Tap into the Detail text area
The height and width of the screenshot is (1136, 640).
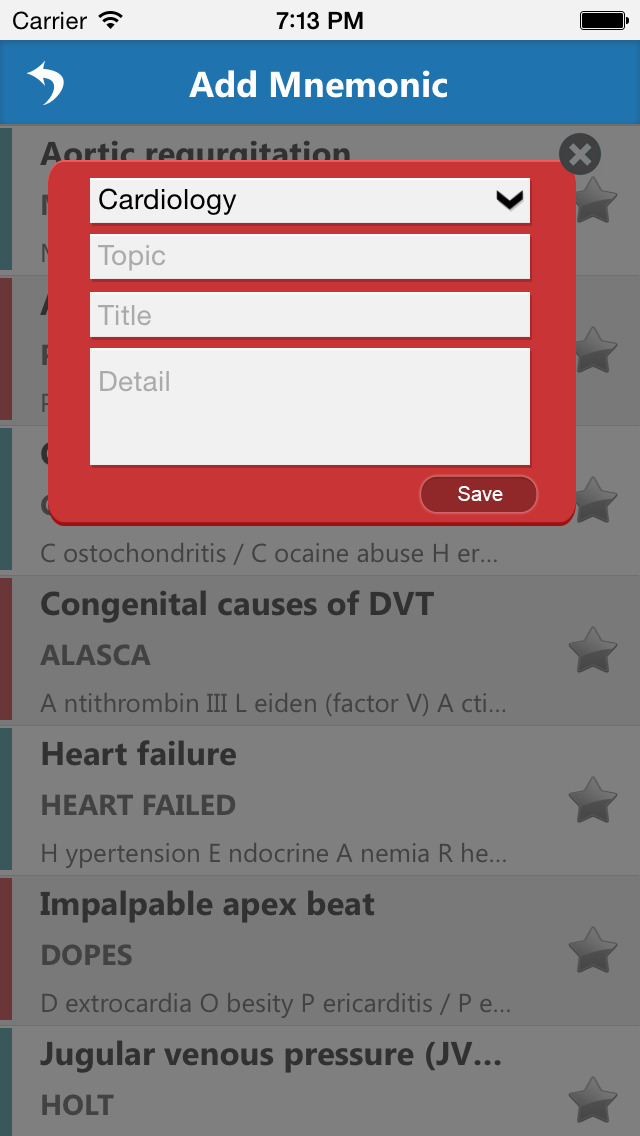[x=310, y=406]
